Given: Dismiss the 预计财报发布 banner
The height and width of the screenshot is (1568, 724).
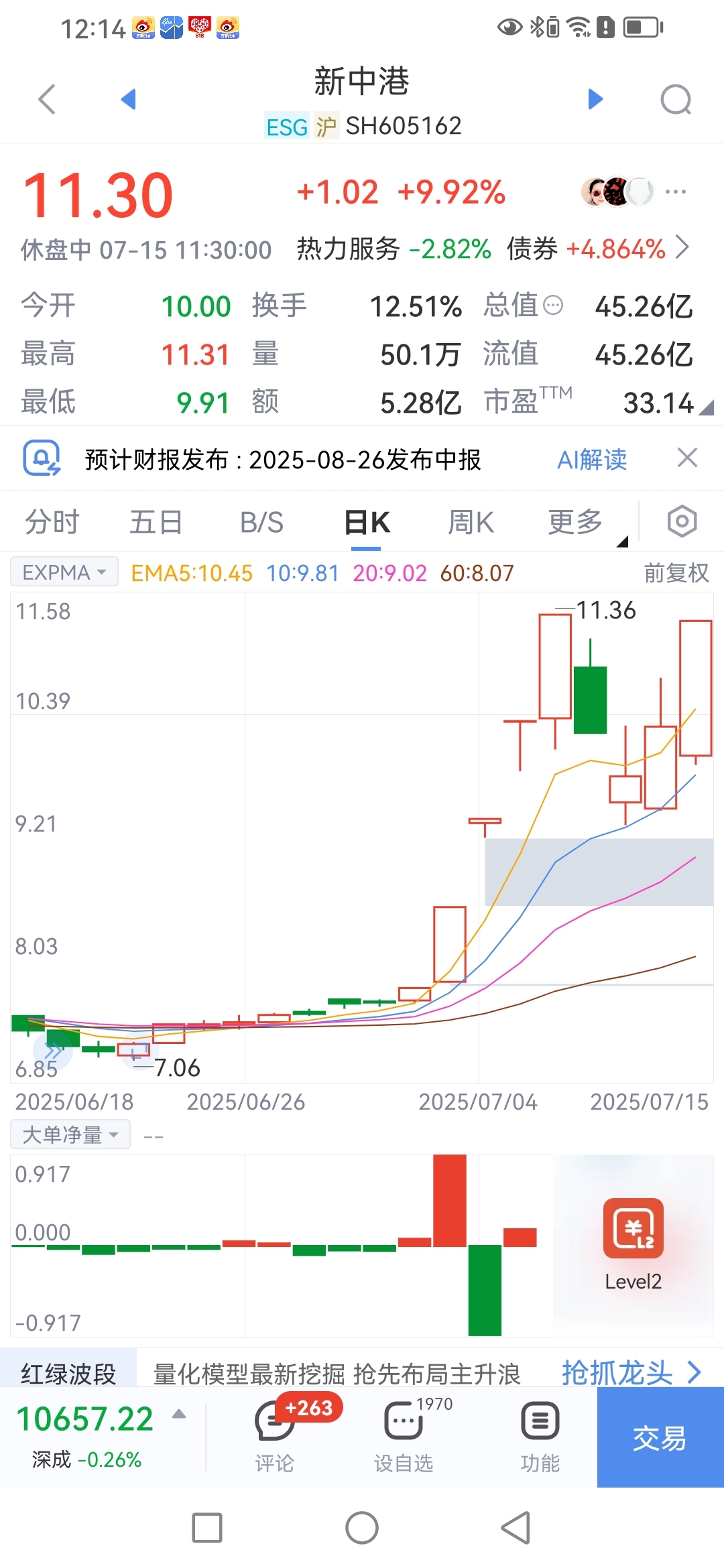Looking at the screenshot, I should [687, 458].
